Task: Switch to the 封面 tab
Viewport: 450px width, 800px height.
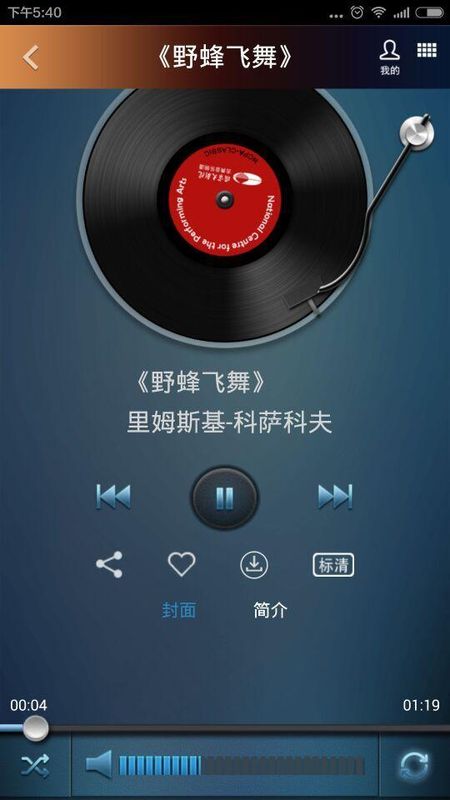Action: coord(179,610)
